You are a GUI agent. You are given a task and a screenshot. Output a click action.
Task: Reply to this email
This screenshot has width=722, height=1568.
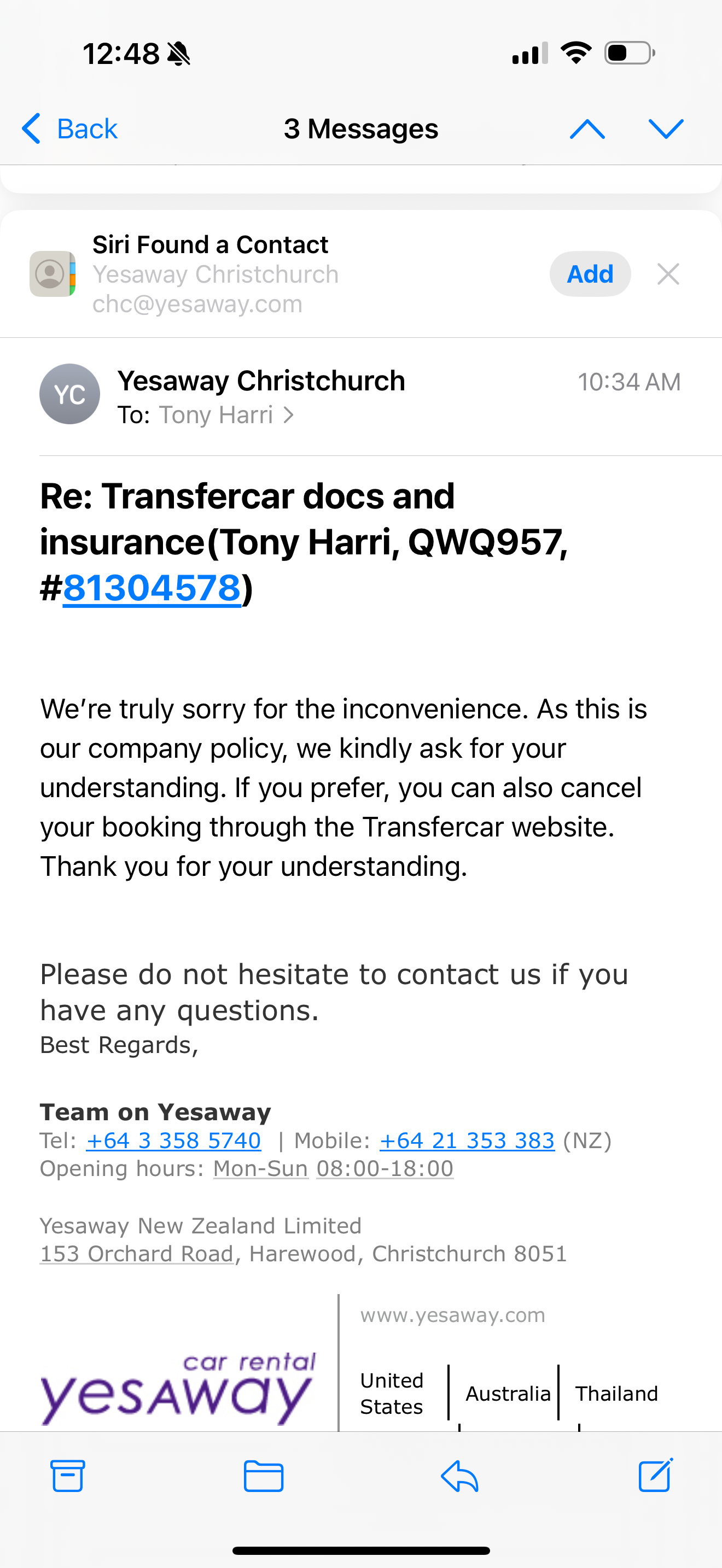(459, 1476)
